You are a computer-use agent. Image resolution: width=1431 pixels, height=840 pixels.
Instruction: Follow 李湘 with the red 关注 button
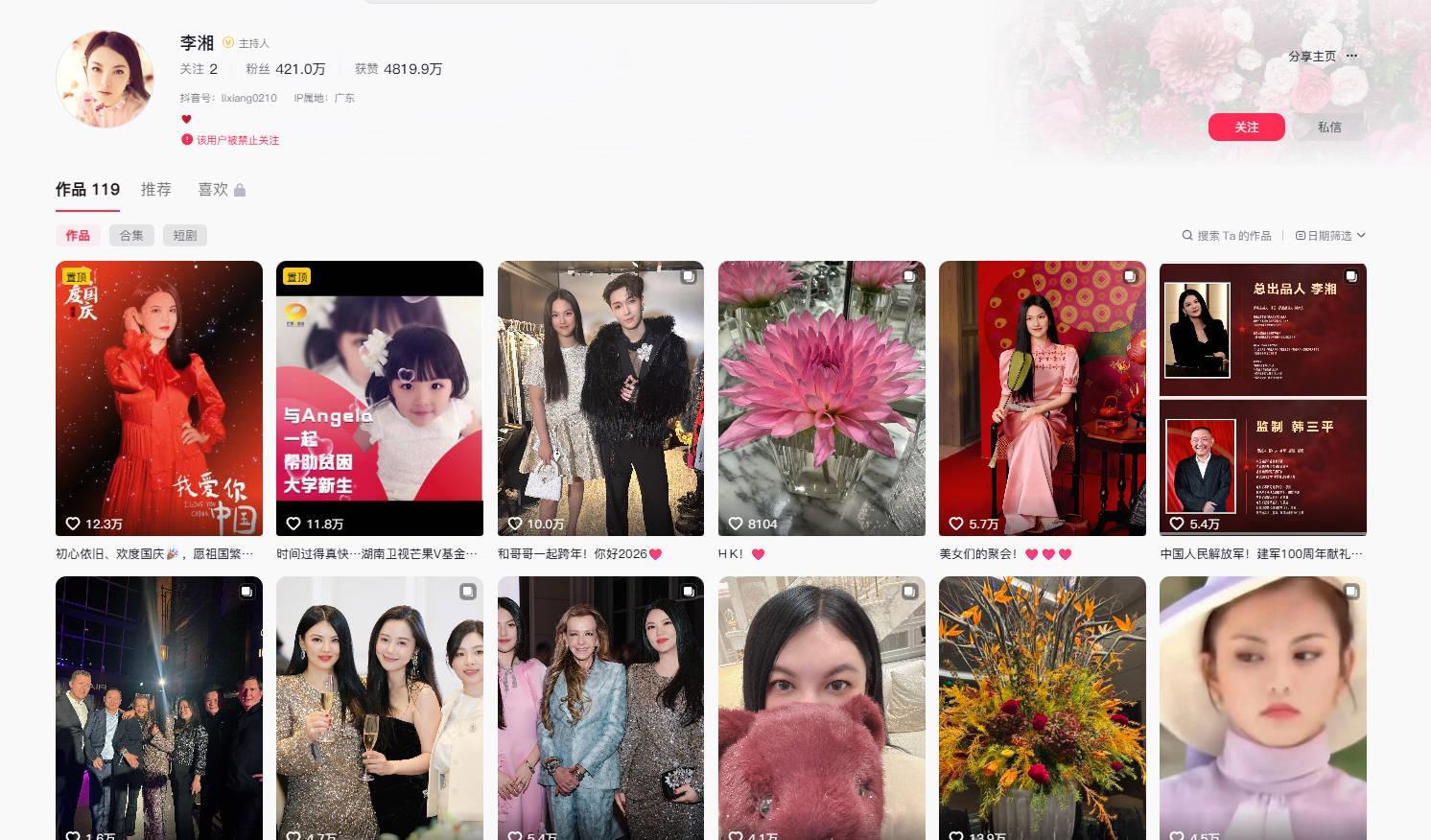(1246, 127)
